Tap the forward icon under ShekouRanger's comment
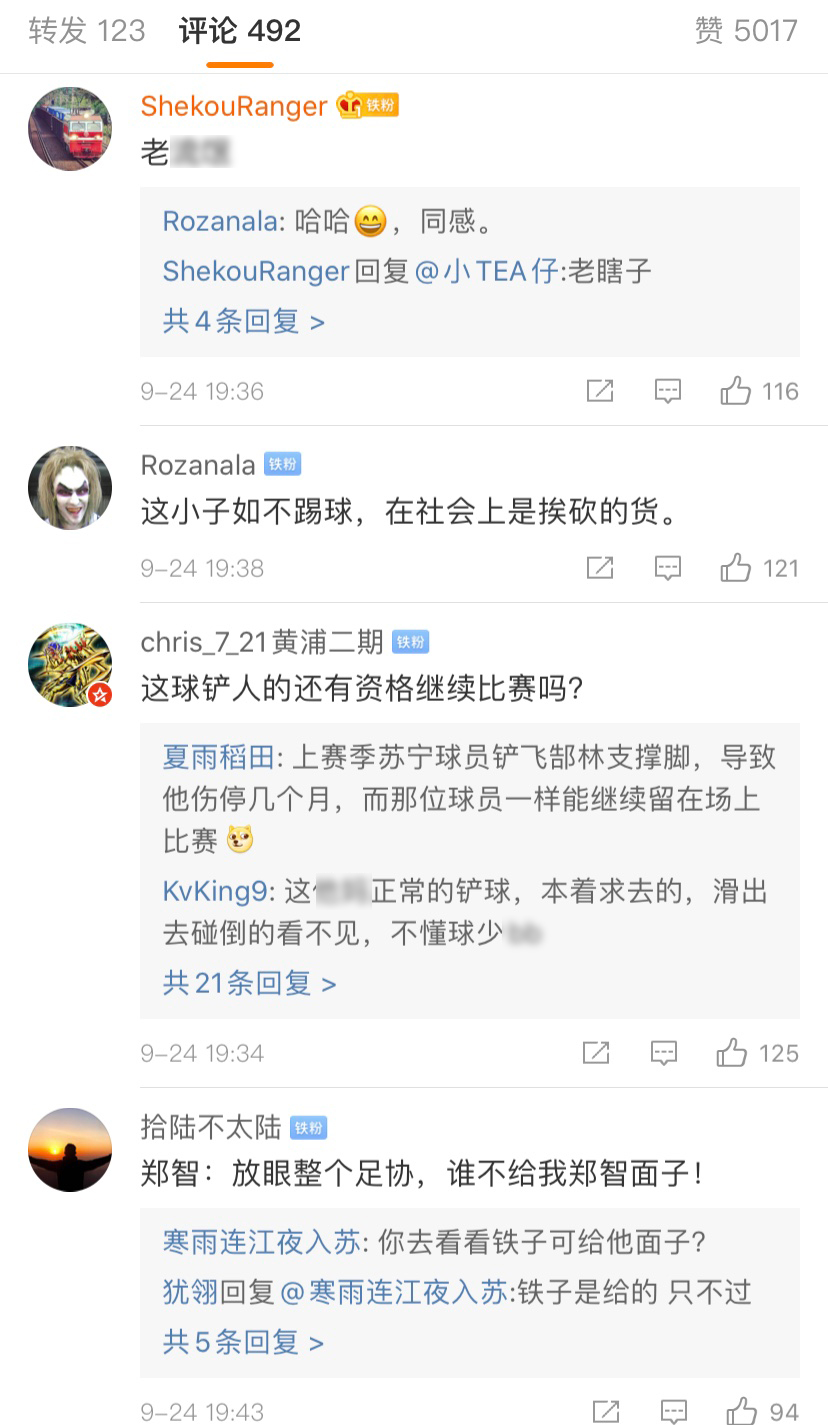Image resolution: width=828 pixels, height=1425 pixels. (598, 392)
